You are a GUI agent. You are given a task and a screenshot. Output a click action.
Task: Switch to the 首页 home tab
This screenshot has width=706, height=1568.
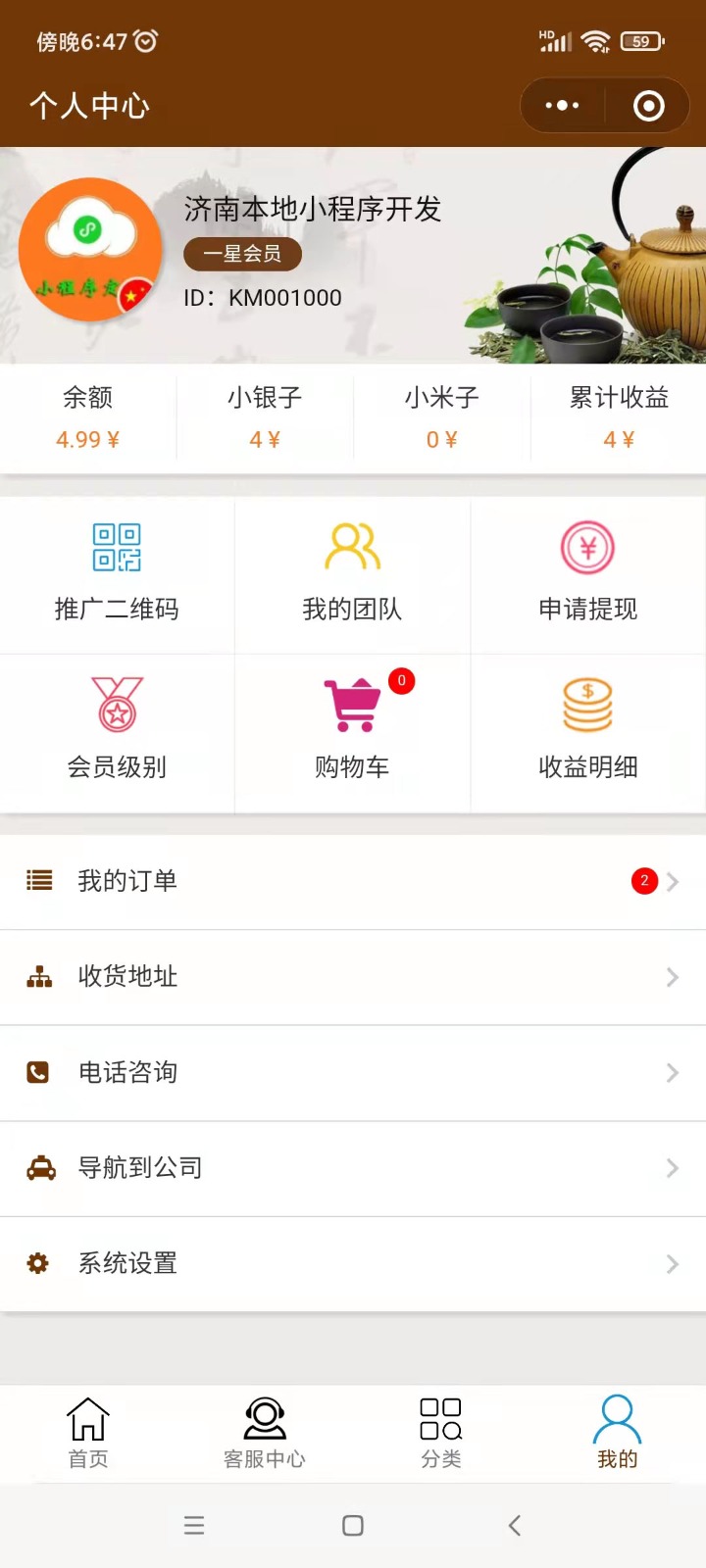tap(88, 1433)
